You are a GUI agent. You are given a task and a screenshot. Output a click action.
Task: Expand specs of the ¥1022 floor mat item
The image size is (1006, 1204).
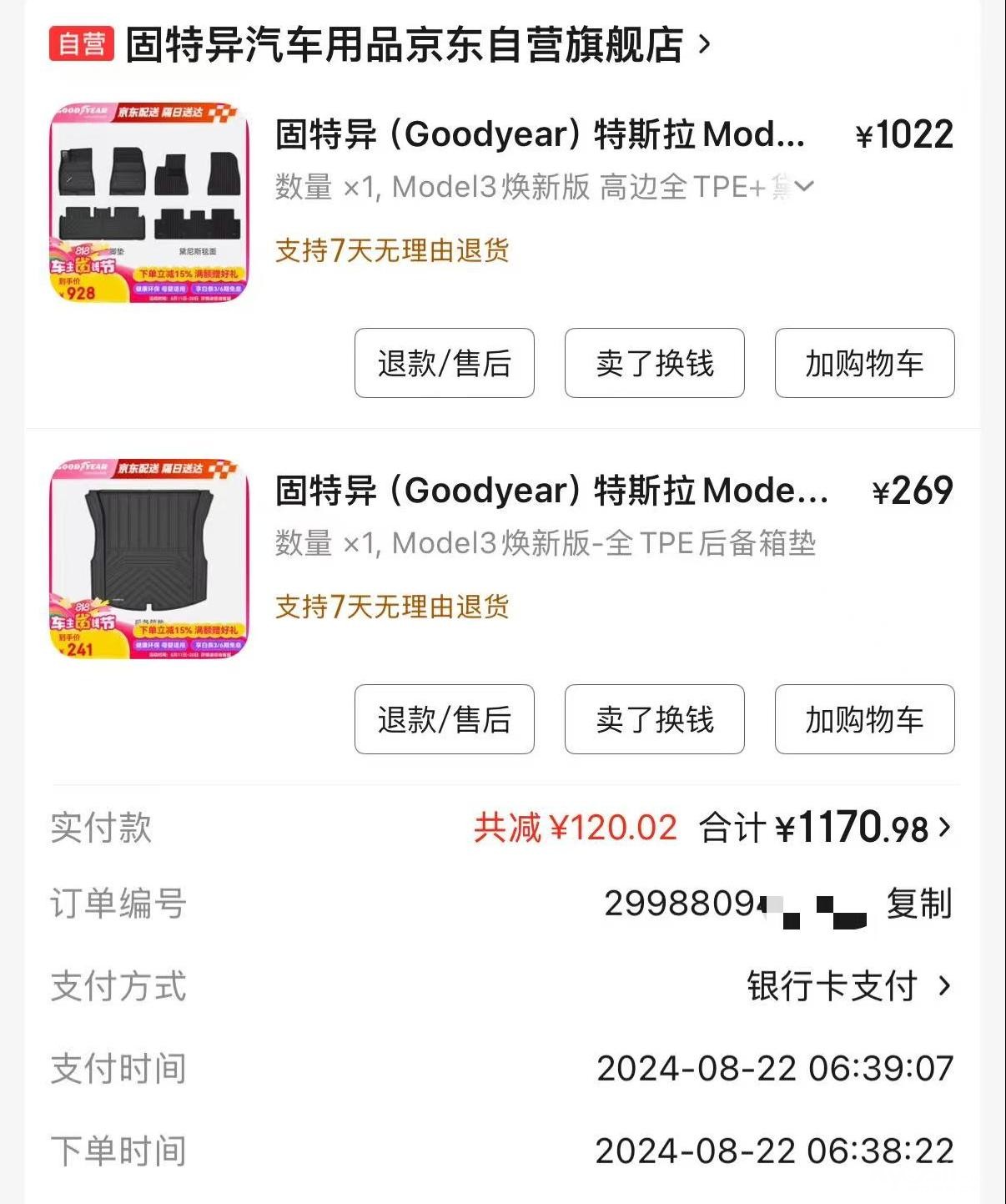point(803,186)
